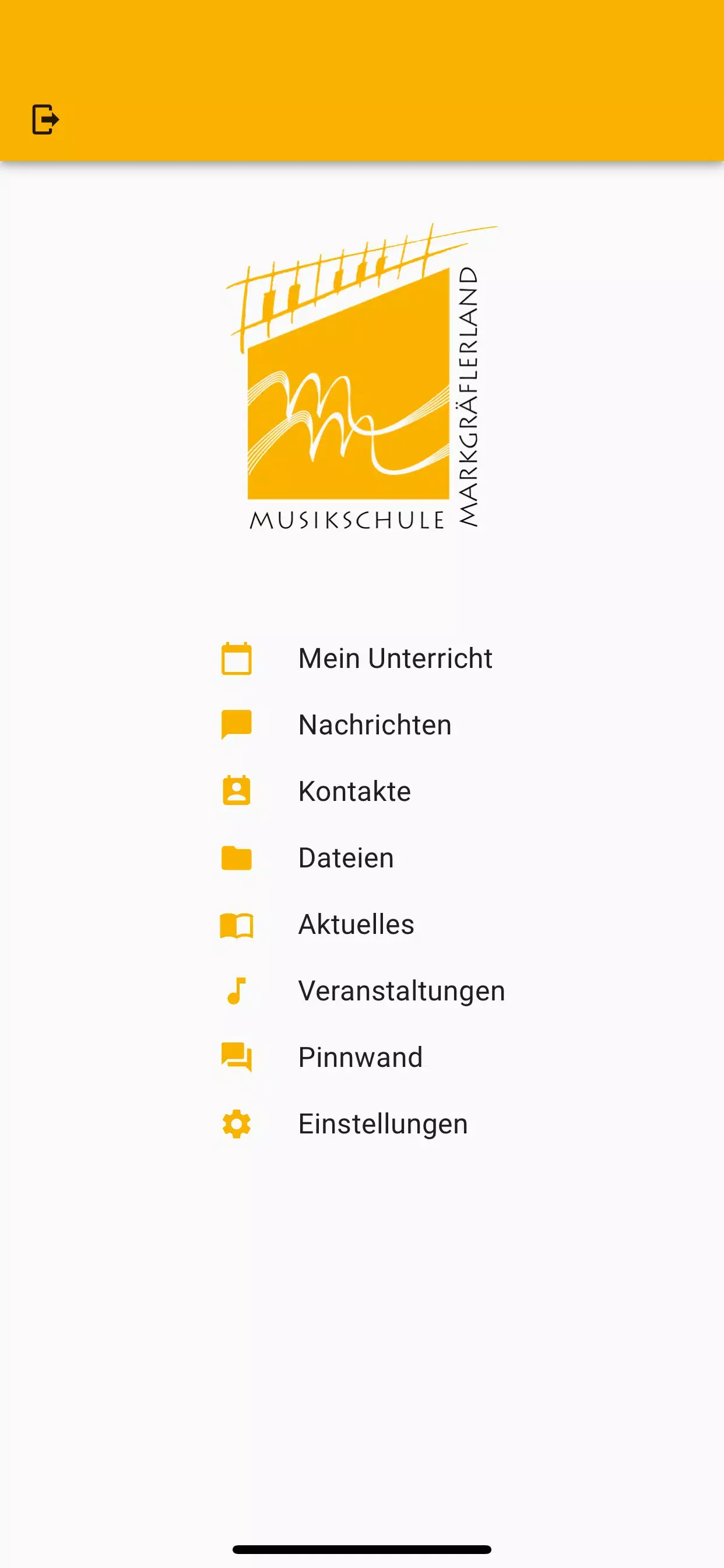This screenshot has height=1568, width=724.
Task: Click the calendar icon next to Mein Unterricht
Action: (237, 658)
